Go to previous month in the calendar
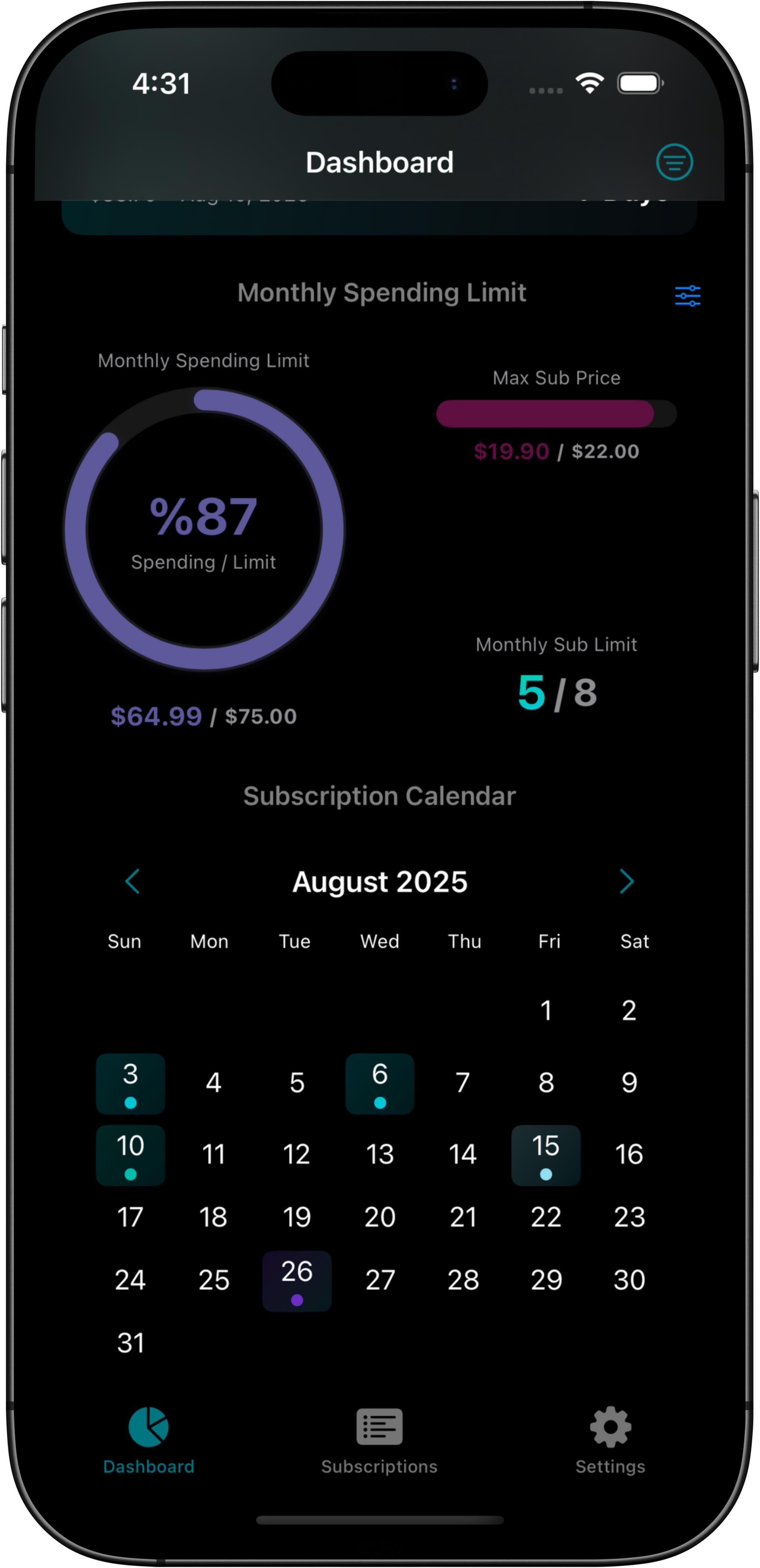This screenshot has height=1568, width=760. (133, 881)
